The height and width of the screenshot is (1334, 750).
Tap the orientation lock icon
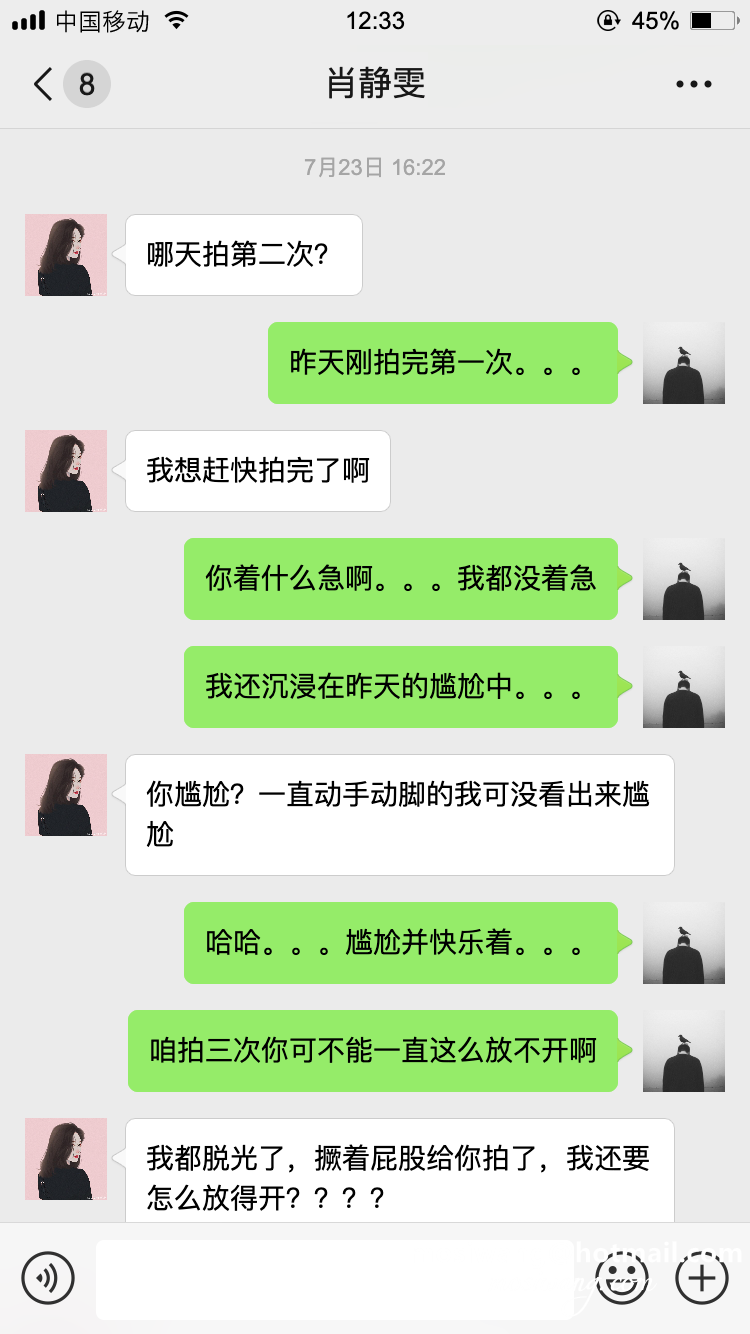pos(608,20)
